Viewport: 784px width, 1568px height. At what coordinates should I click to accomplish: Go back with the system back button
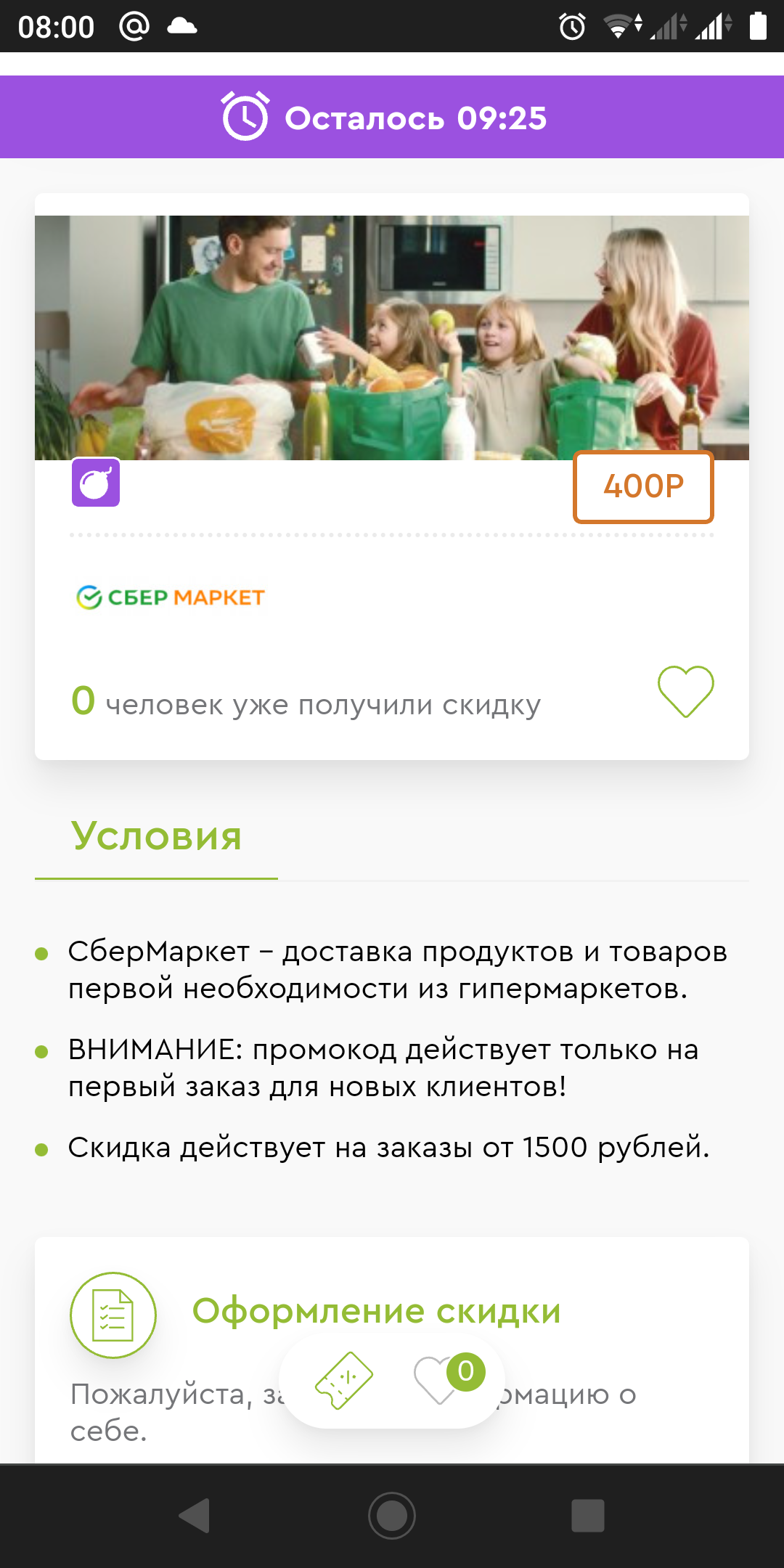click(x=195, y=1516)
